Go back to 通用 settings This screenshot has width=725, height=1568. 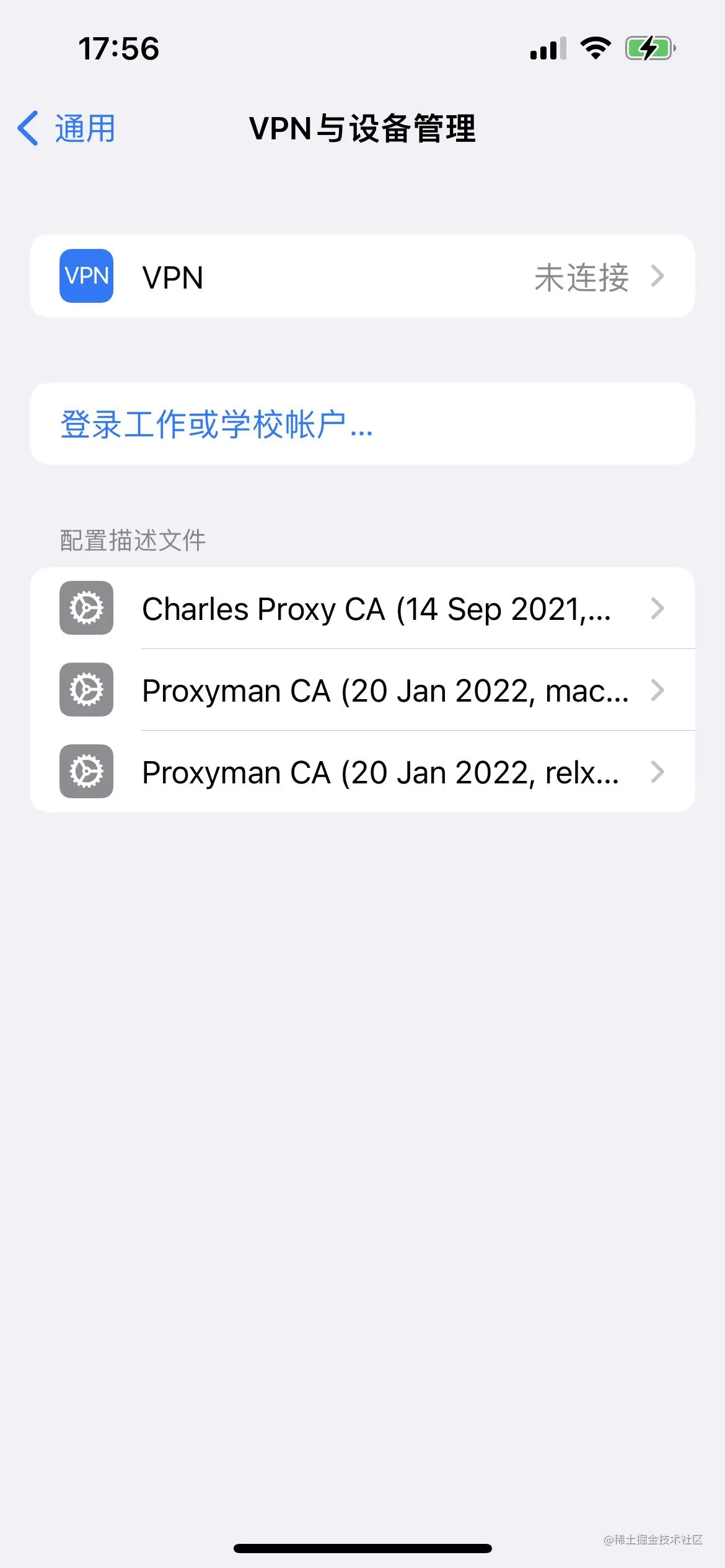point(67,129)
